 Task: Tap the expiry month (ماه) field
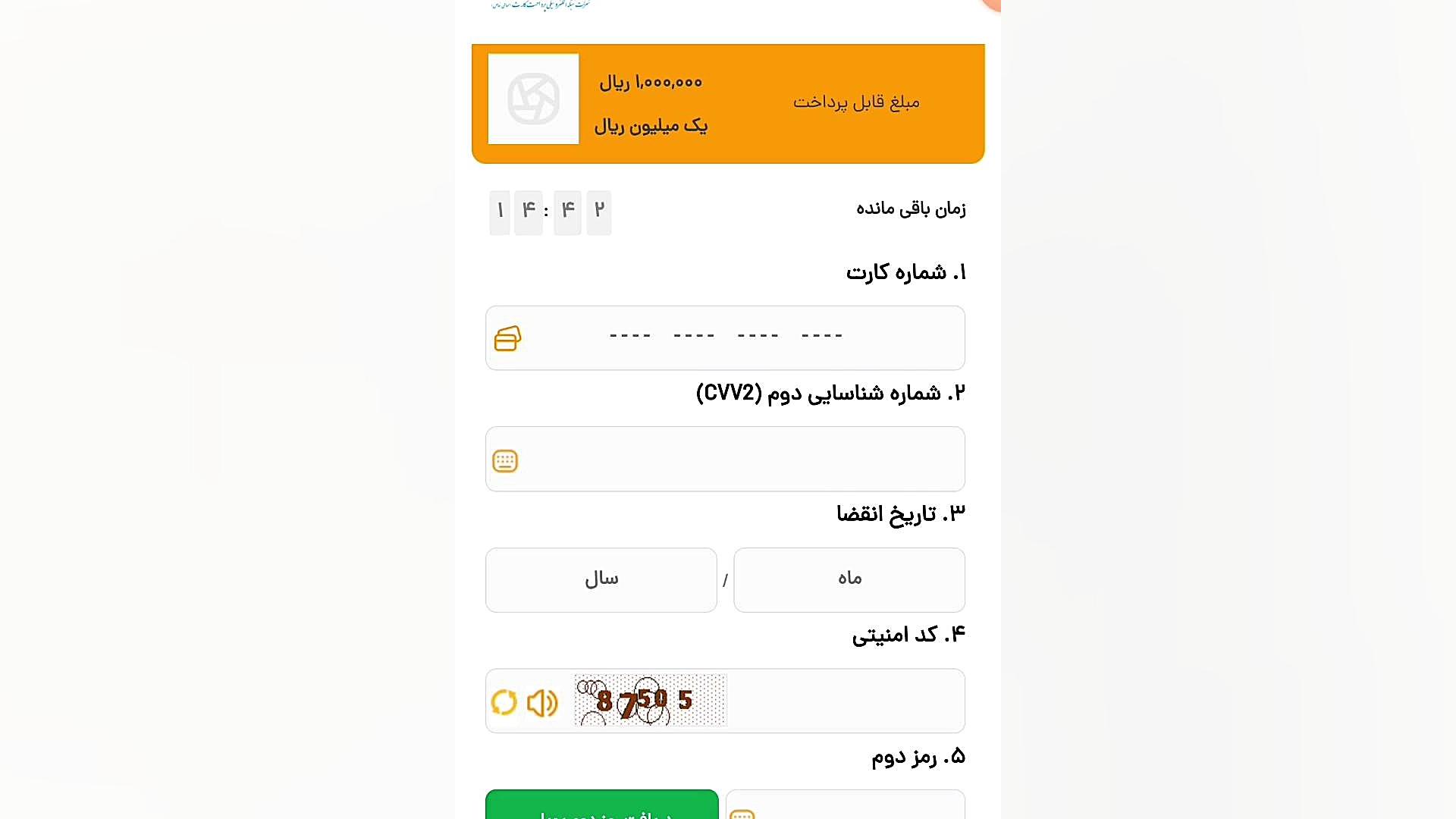[849, 579]
